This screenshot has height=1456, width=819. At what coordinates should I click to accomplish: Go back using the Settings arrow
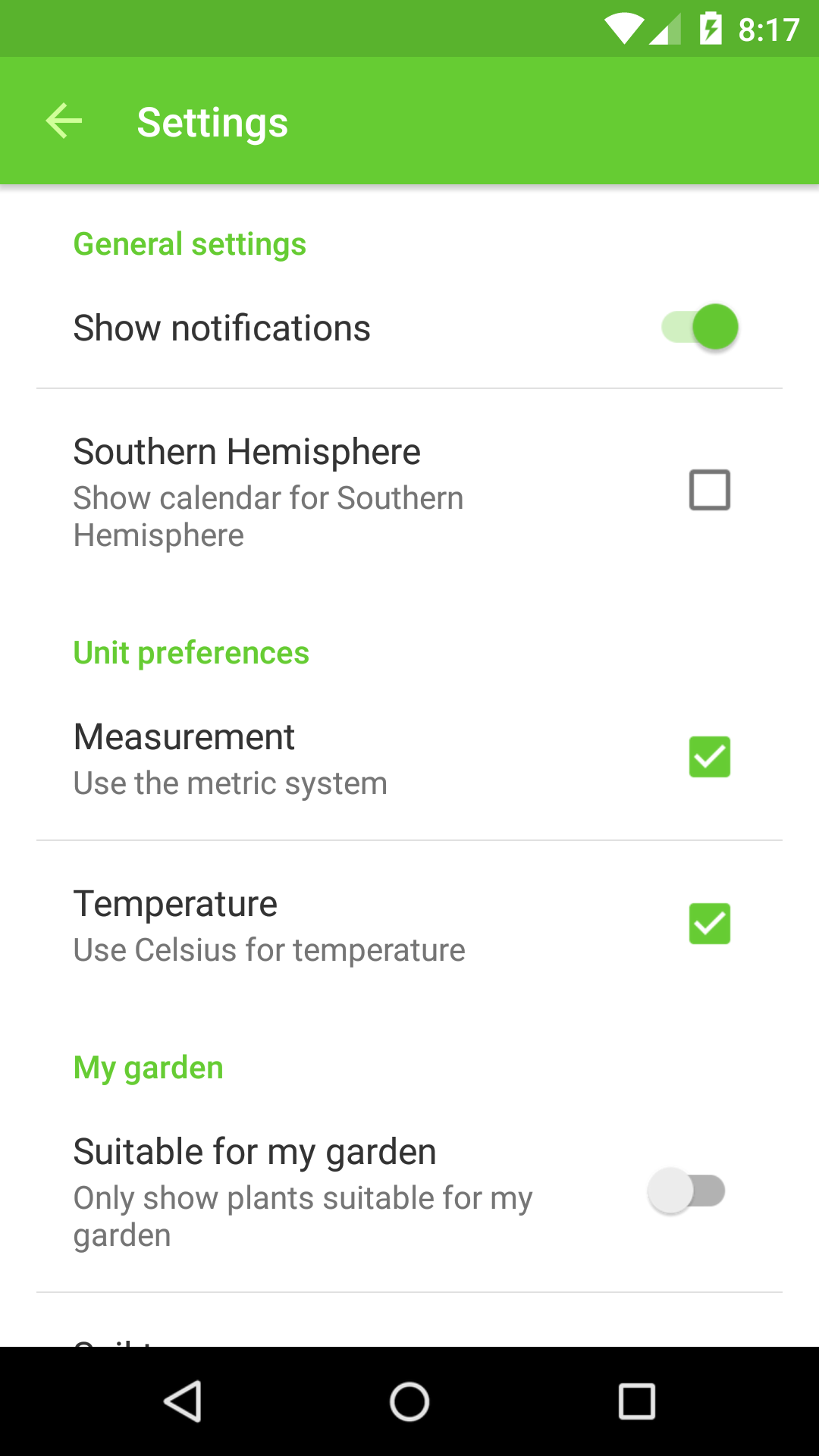64,121
